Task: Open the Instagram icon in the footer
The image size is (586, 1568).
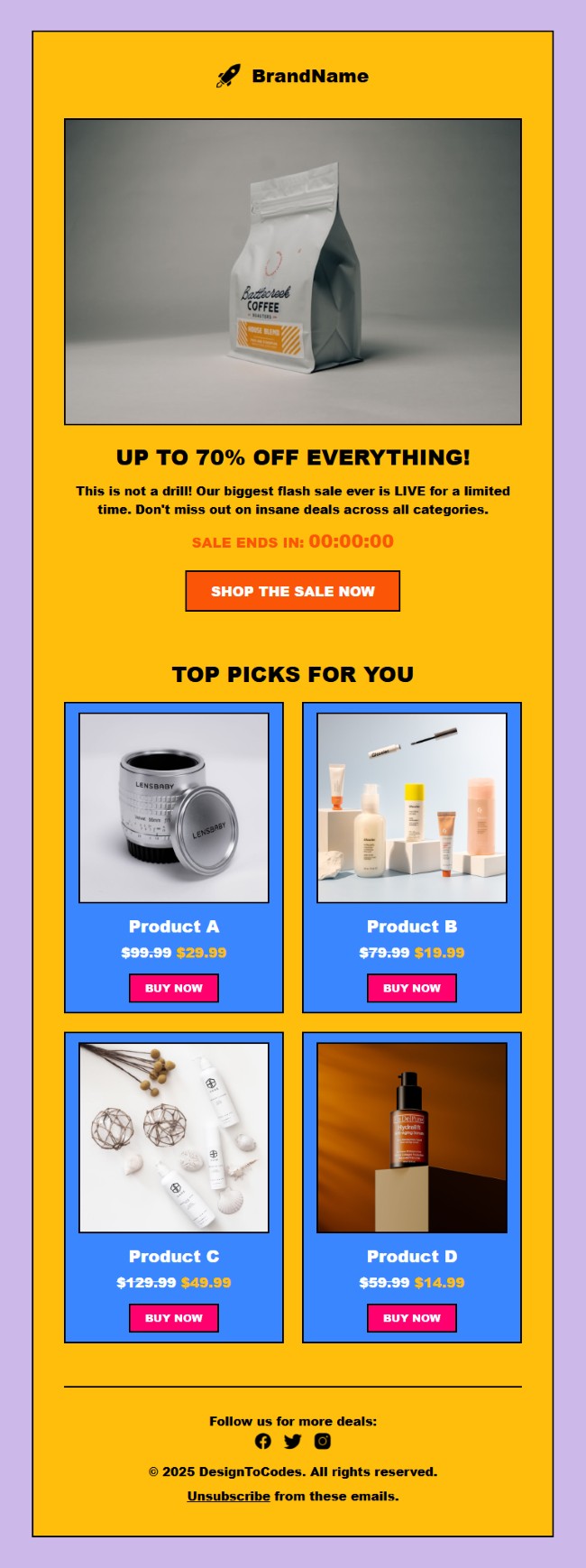Action: click(323, 1441)
